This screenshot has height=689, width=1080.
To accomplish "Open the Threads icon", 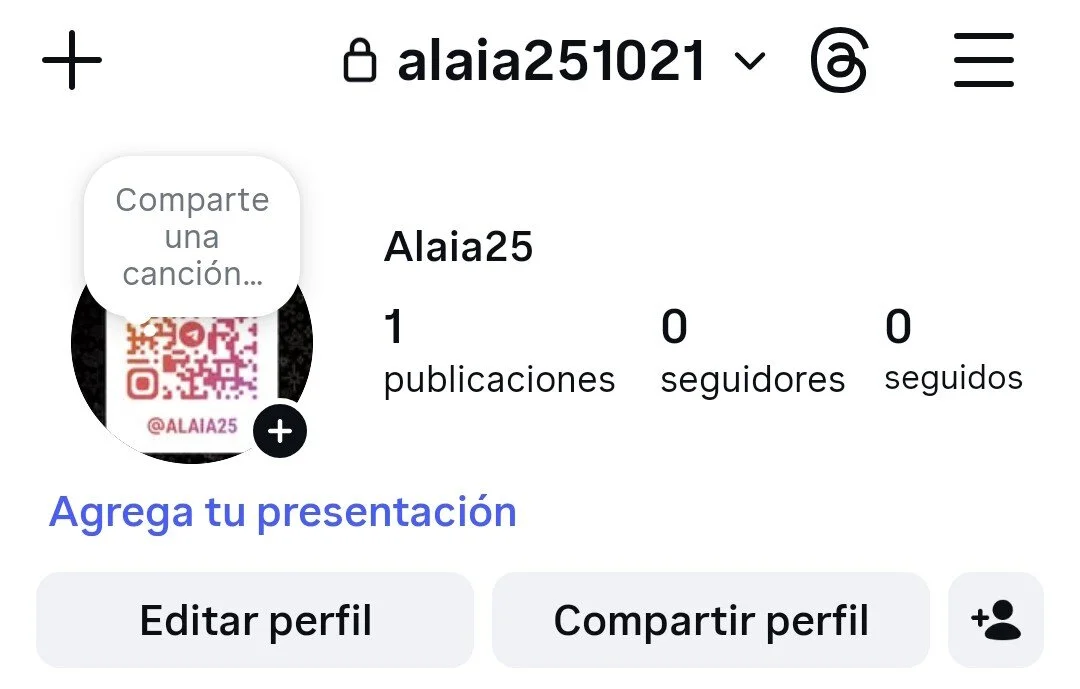I will point(838,62).
